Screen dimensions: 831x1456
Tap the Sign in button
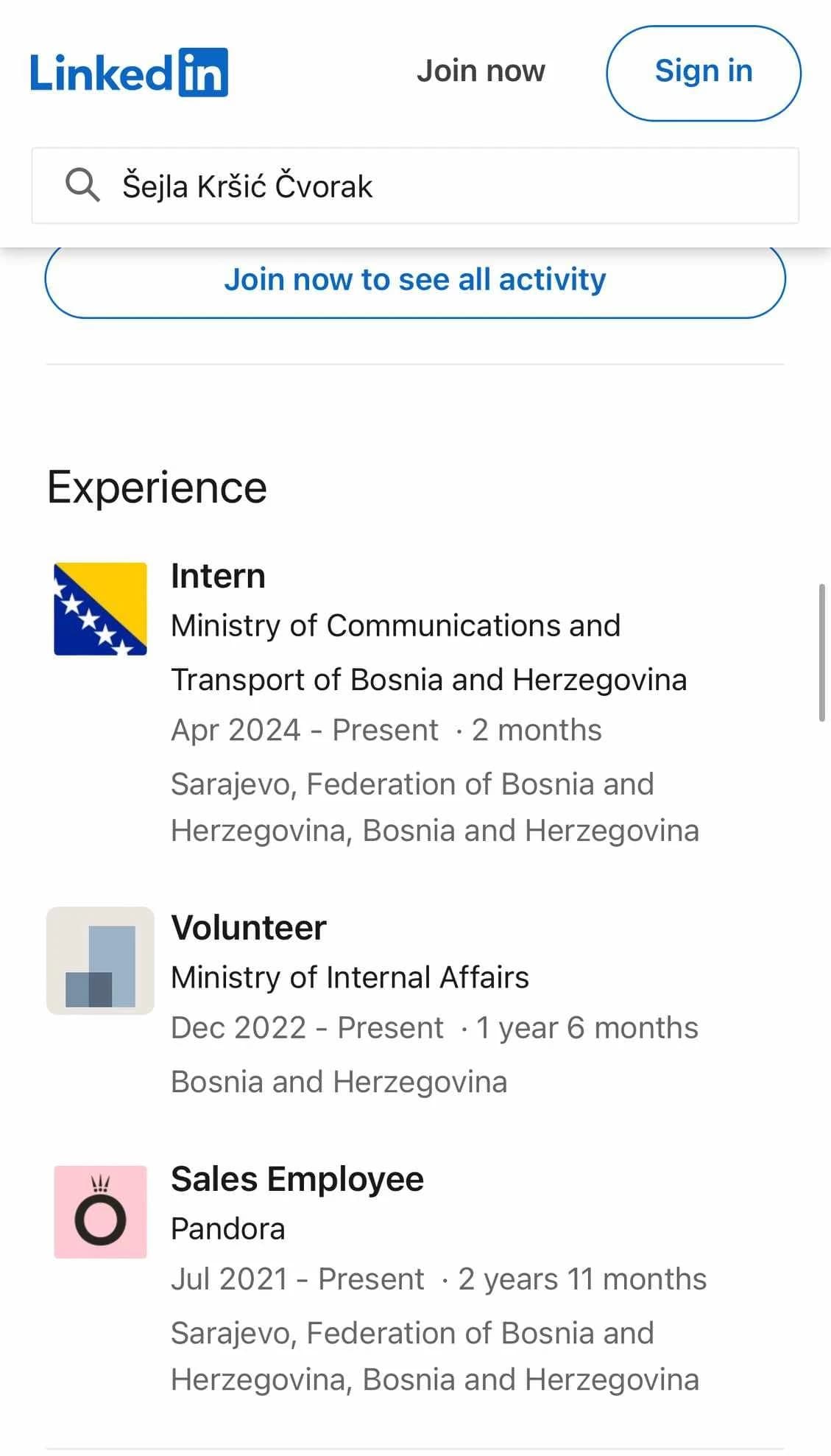pyautogui.click(x=703, y=73)
